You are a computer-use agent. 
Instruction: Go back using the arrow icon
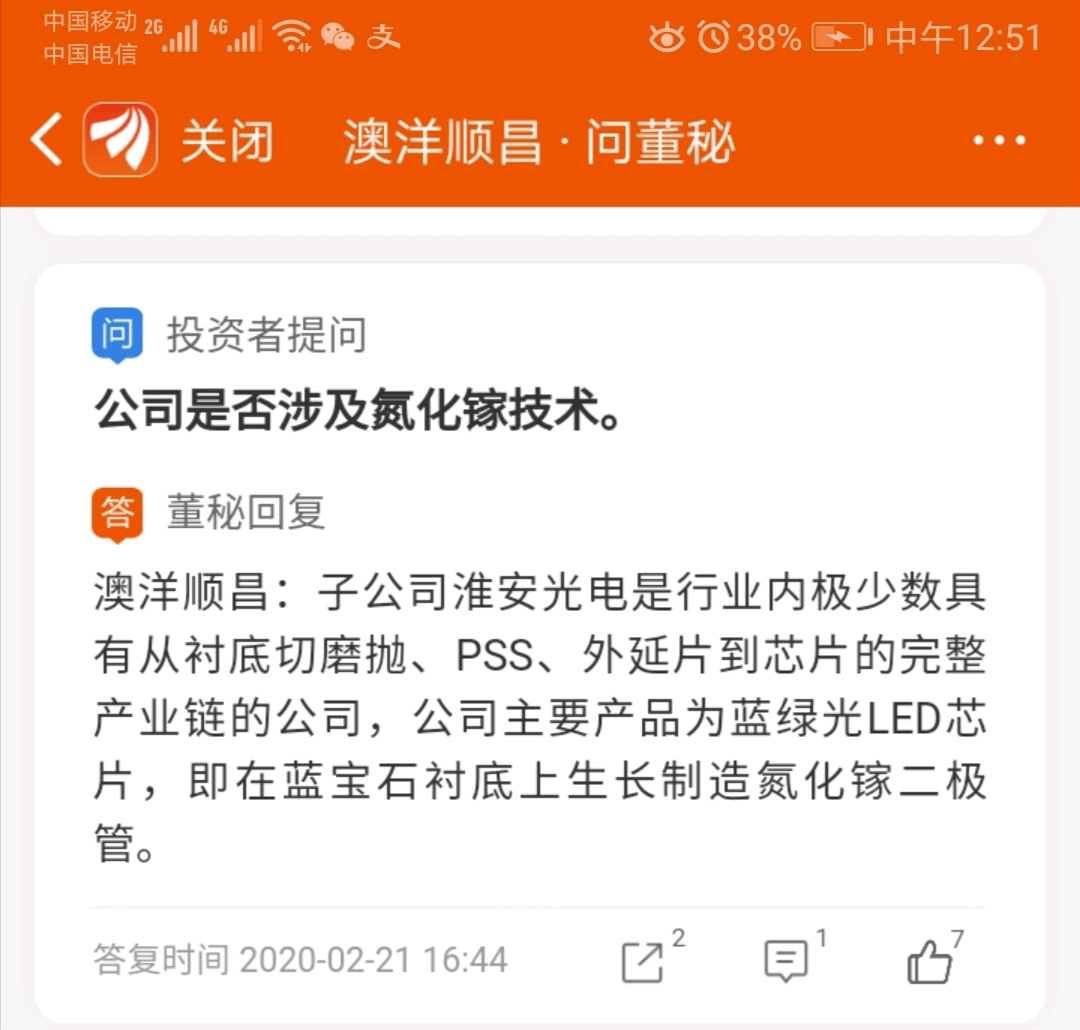coord(46,140)
